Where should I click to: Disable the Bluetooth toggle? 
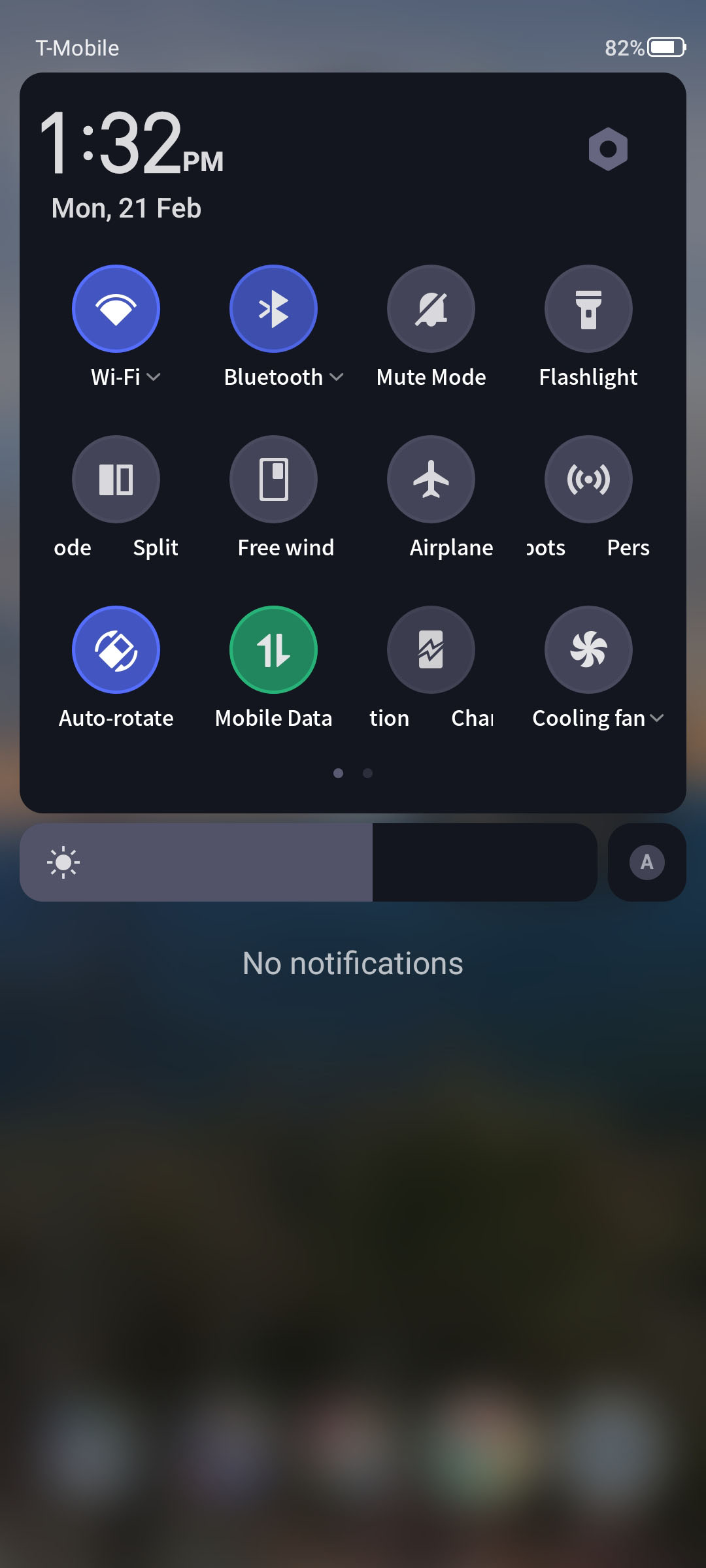point(273,308)
